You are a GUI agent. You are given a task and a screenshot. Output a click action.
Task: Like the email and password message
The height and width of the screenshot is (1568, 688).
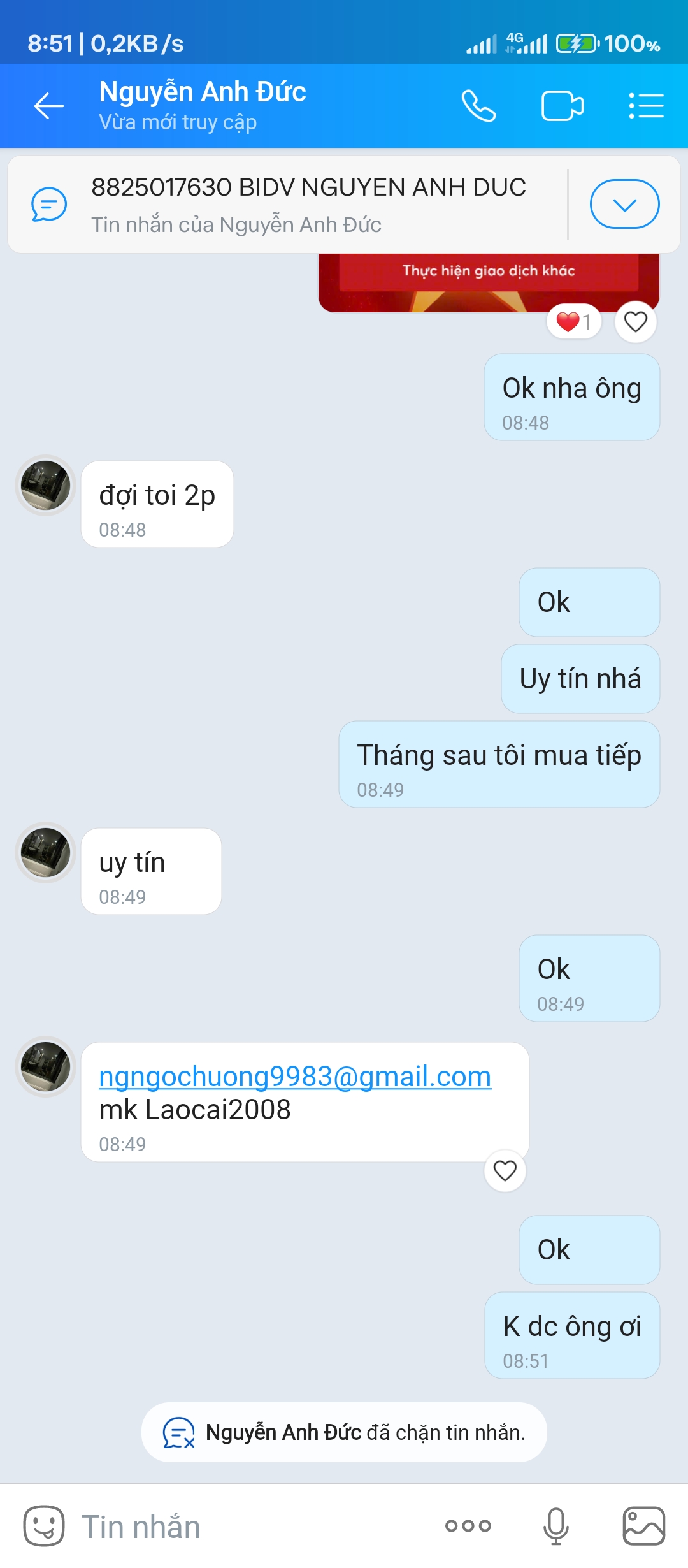[505, 1171]
